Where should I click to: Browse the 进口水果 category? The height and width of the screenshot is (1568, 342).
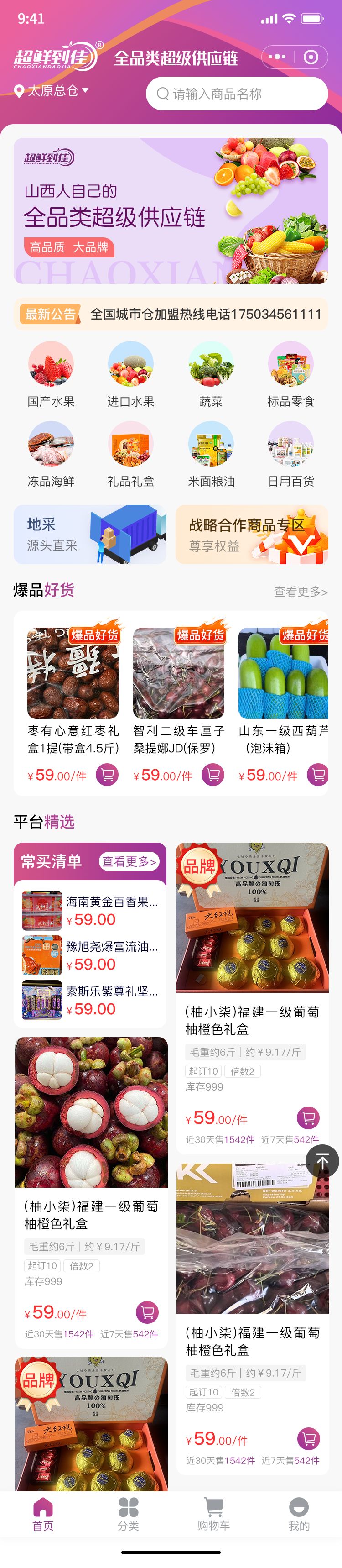tap(131, 374)
